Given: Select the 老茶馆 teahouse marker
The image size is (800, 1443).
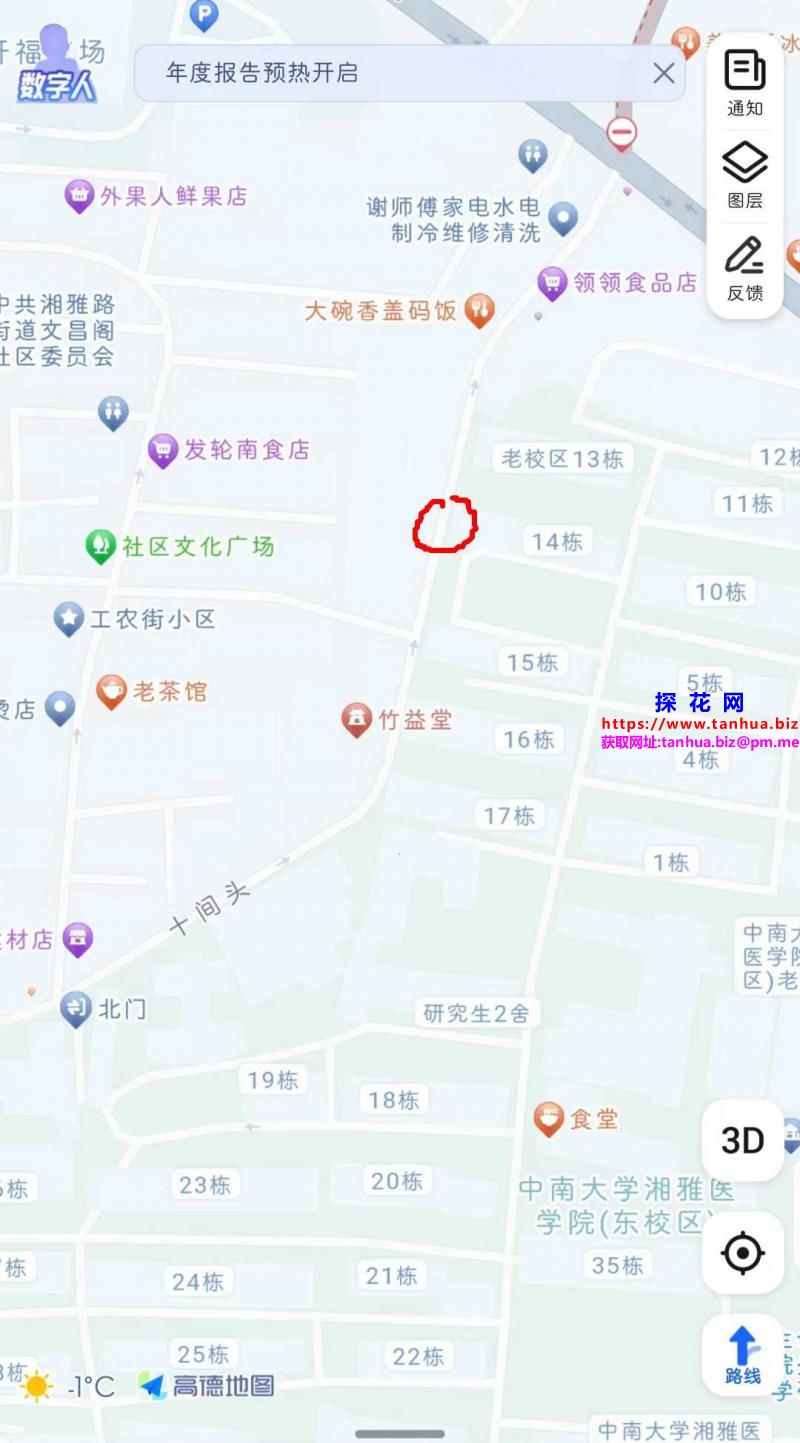Looking at the screenshot, I should pos(111,691).
